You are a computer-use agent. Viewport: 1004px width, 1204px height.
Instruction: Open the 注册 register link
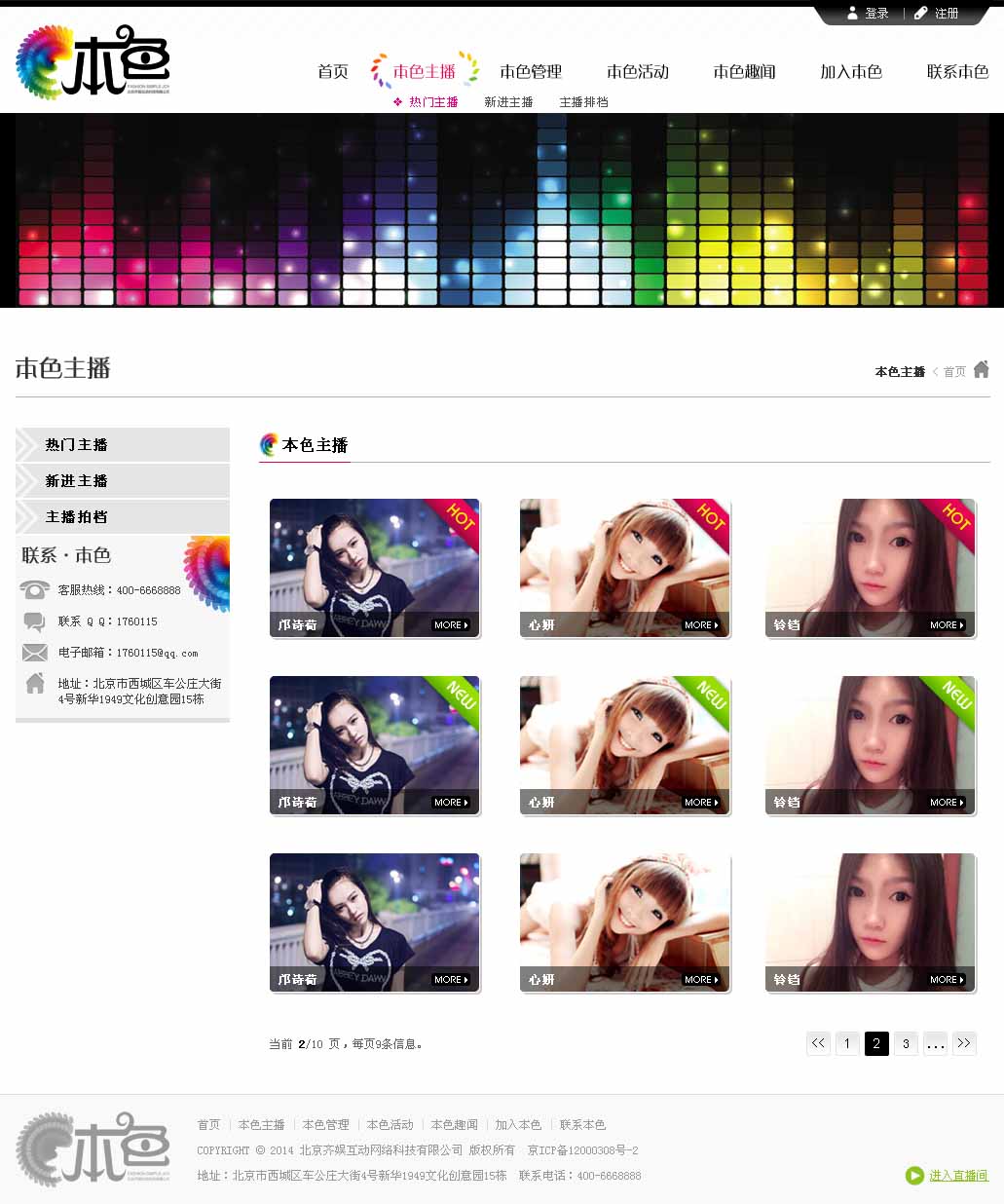pyautogui.click(x=937, y=14)
